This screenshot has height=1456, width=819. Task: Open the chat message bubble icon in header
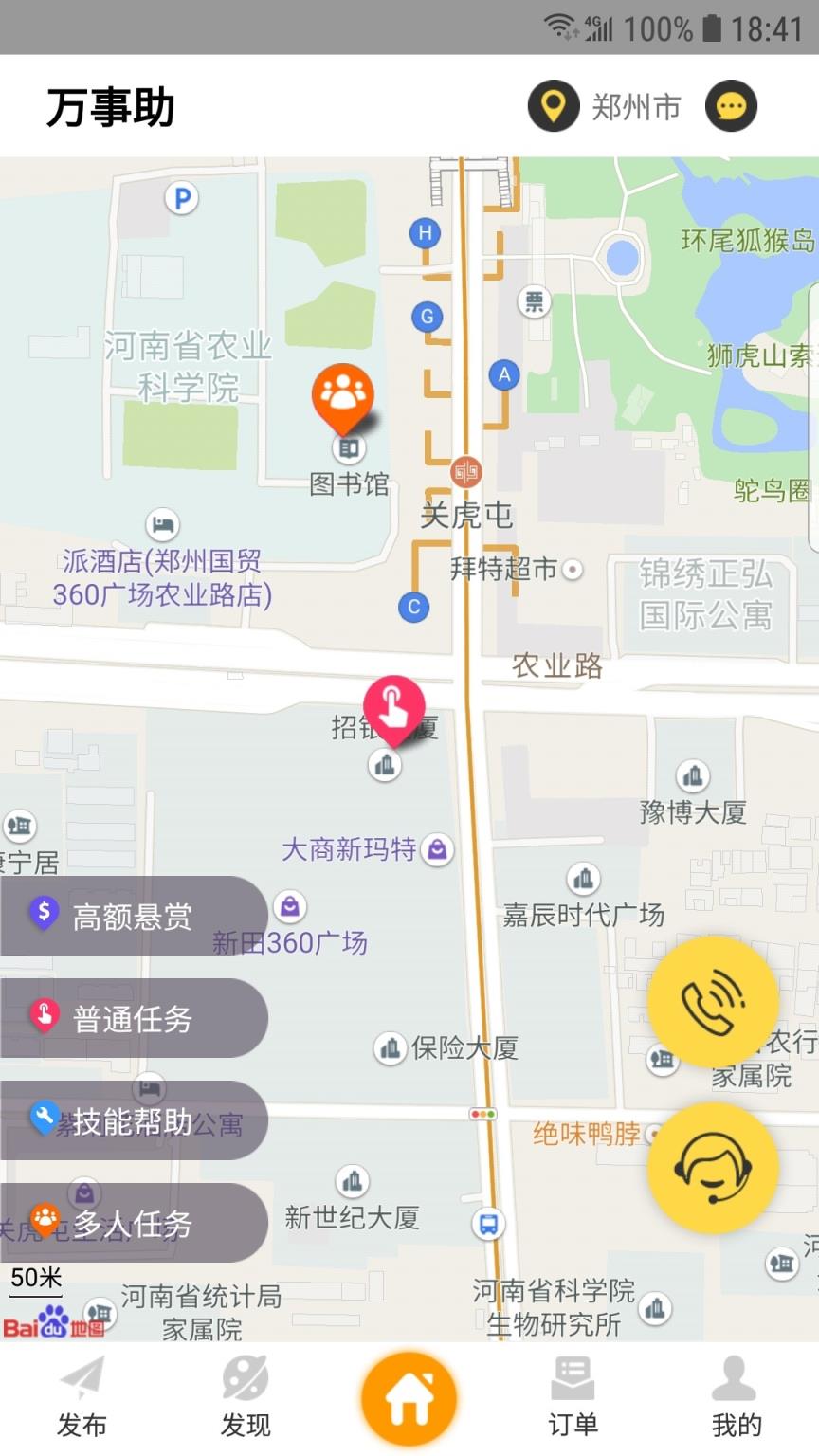coord(731,106)
